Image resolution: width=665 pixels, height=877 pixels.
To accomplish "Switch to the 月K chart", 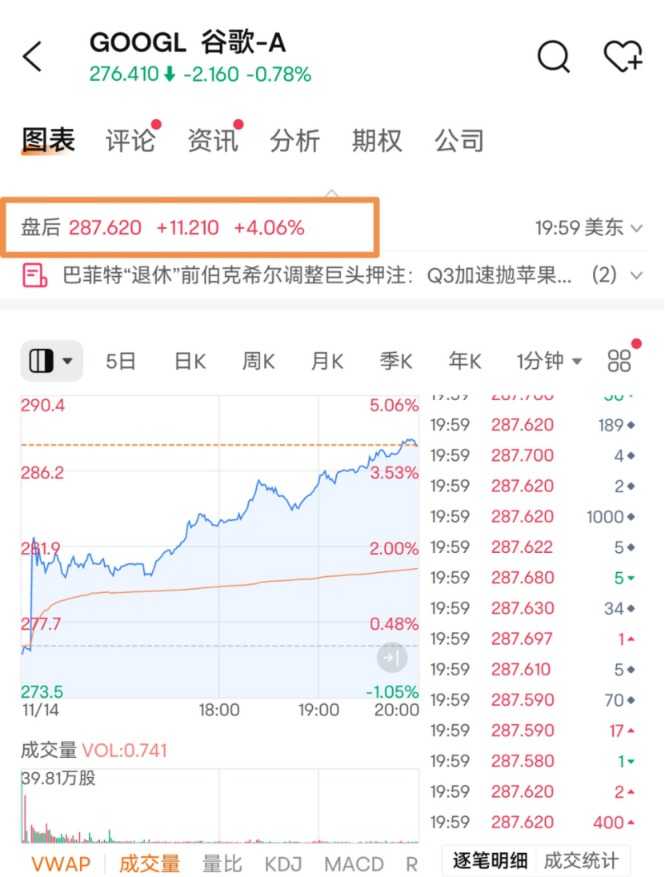I will (x=327, y=361).
